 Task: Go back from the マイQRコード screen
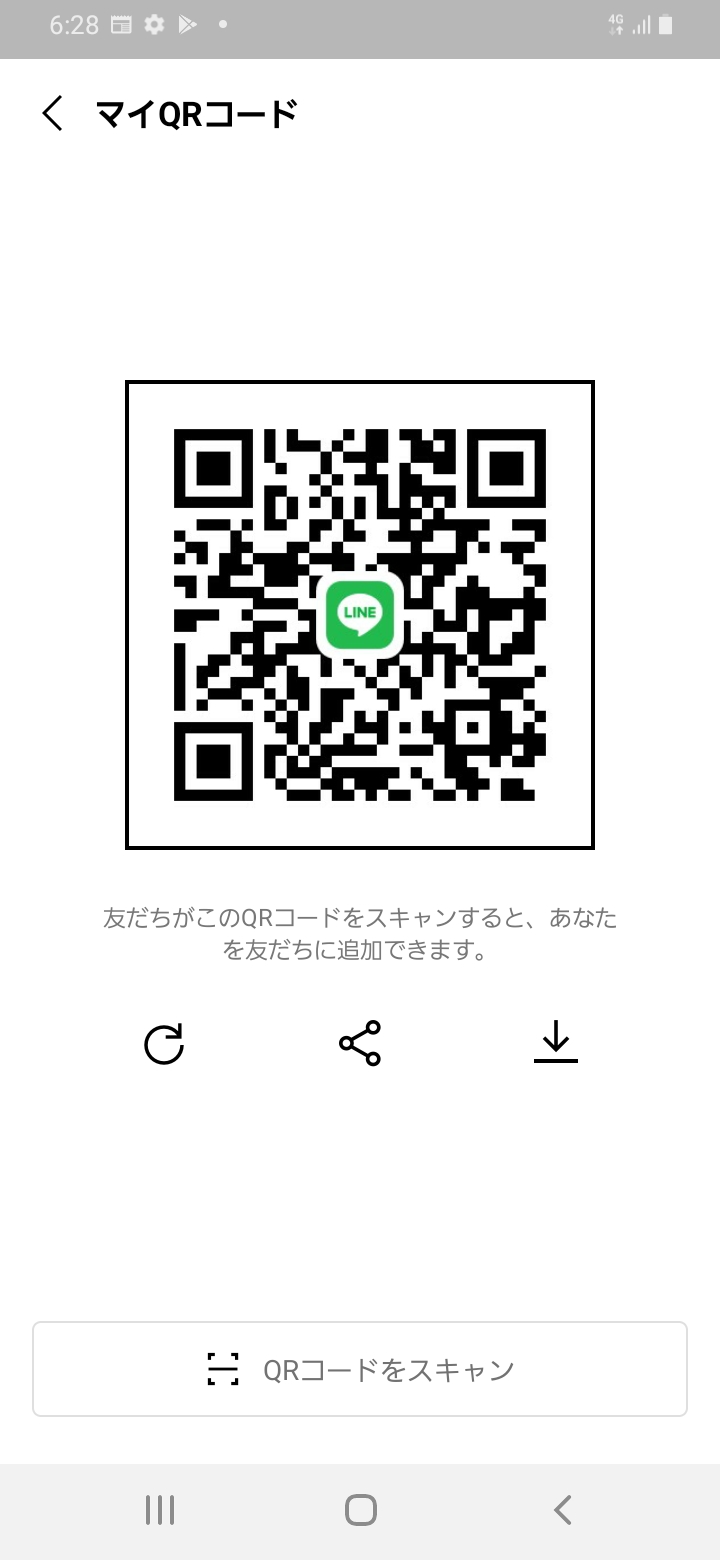(52, 114)
